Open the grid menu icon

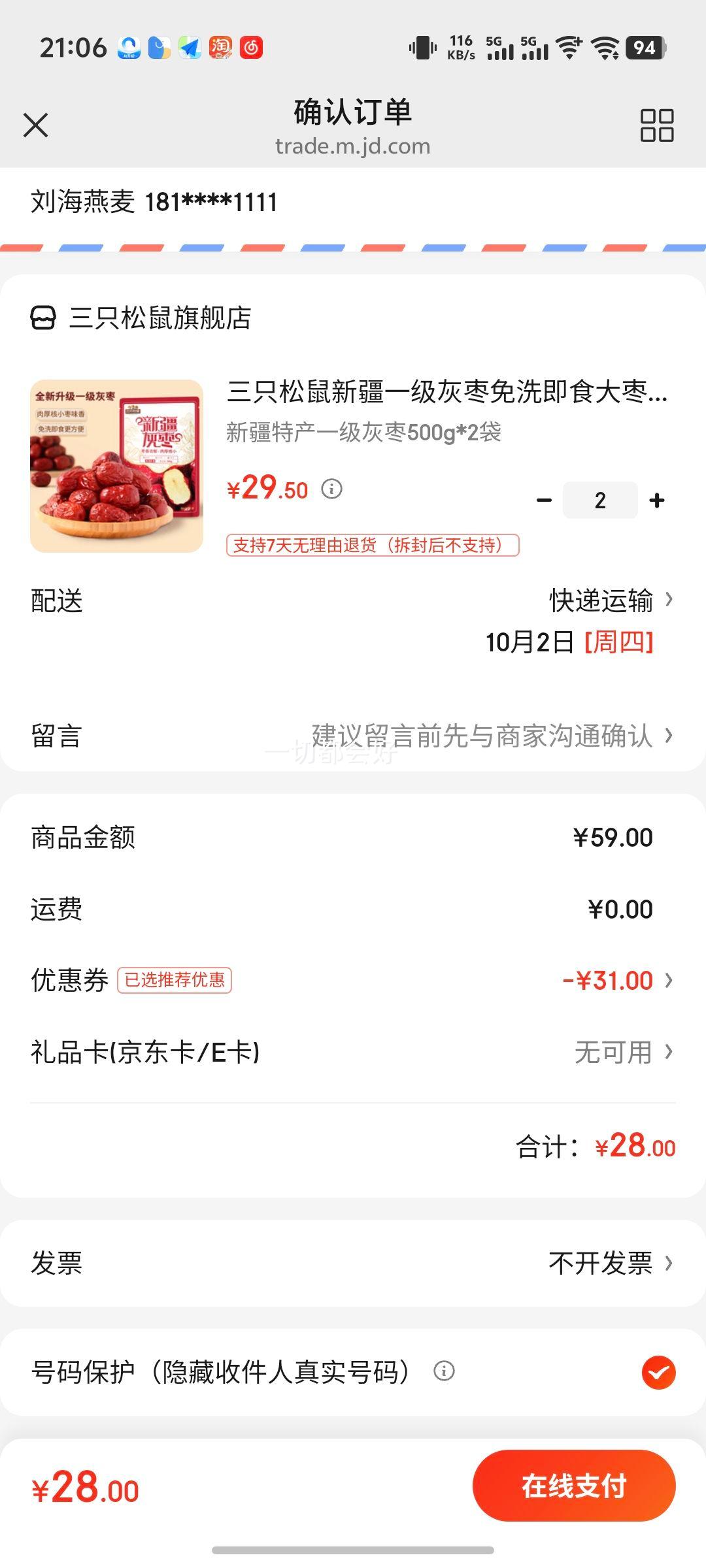tap(656, 125)
